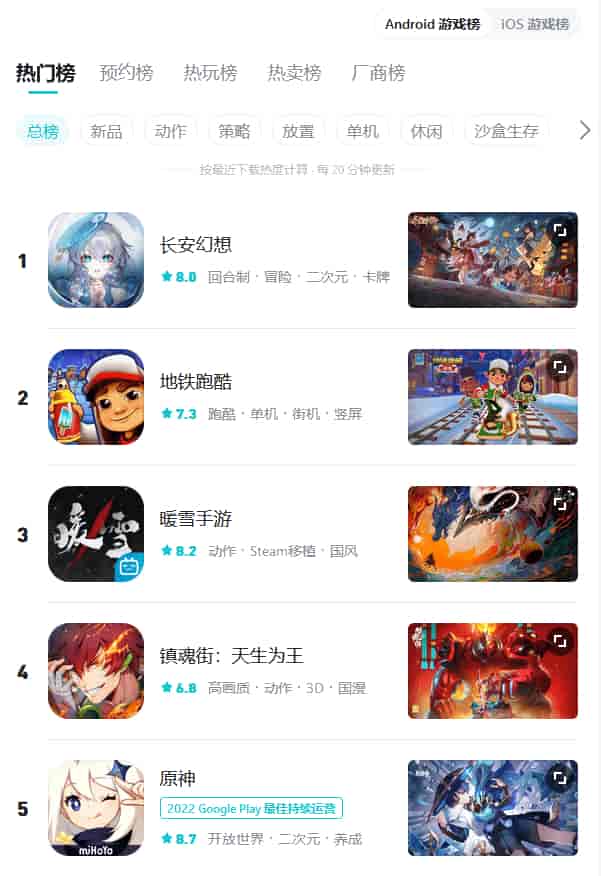
Task: Select the 动作 category chip
Action: coord(171,131)
